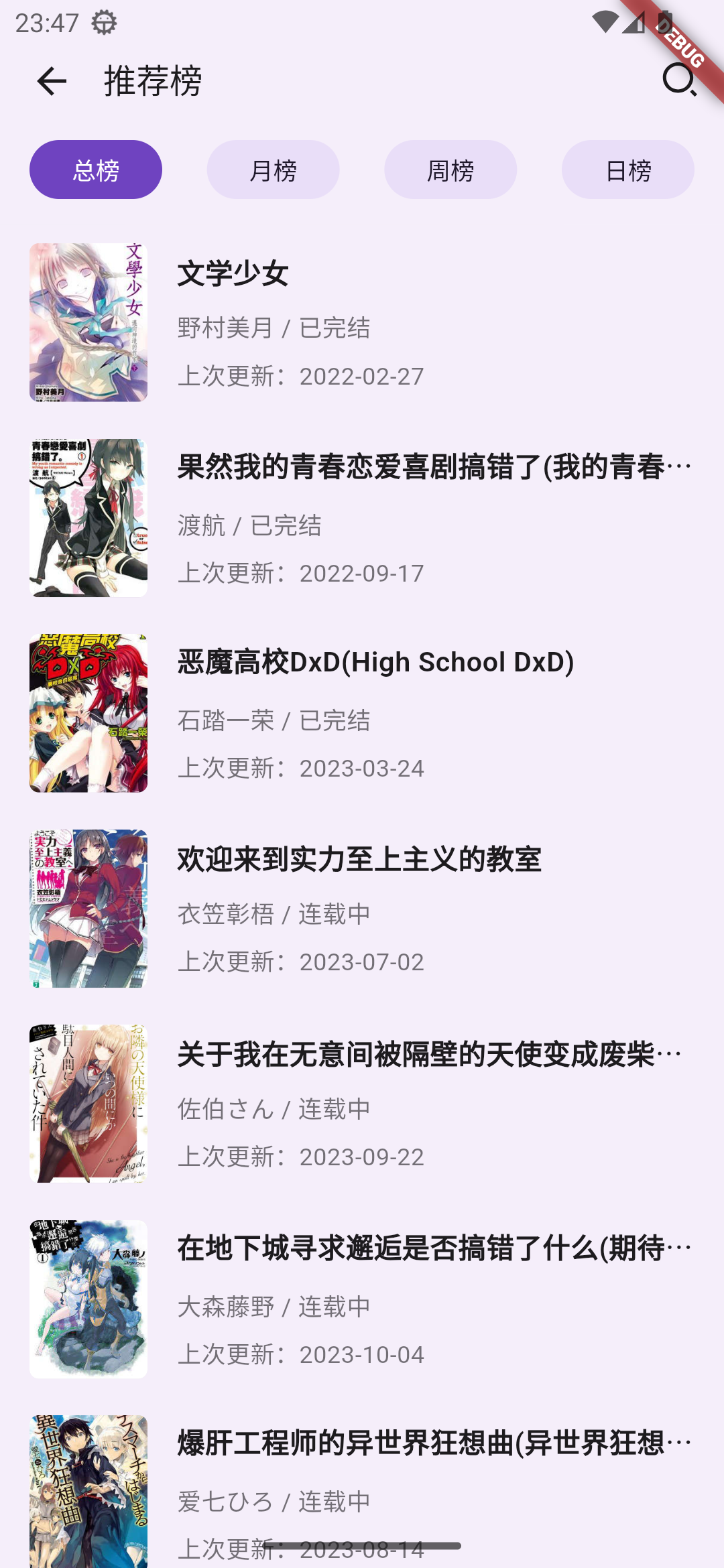Select the 总榜 ranking tab
724x1568 pixels.
click(96, 170)
